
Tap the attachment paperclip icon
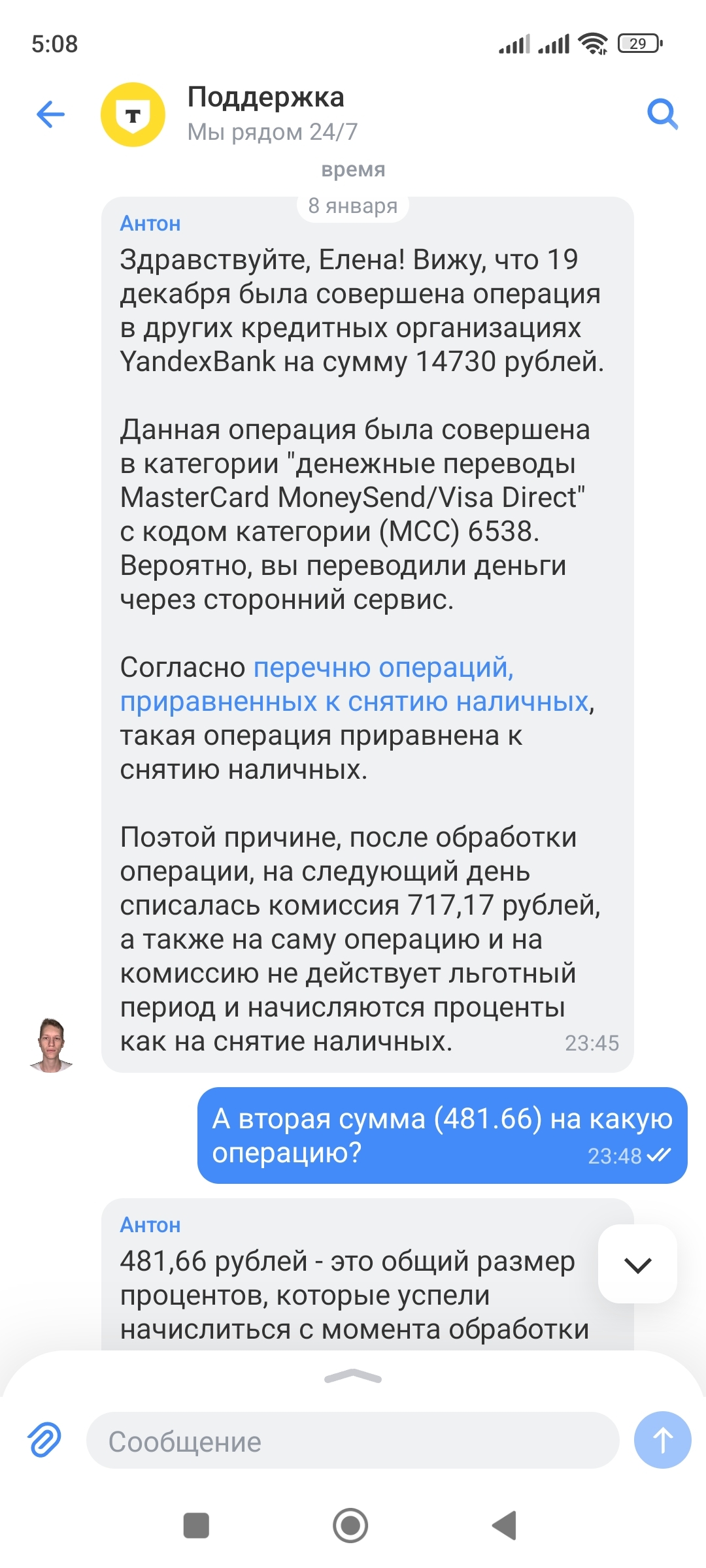(44, 1440)
